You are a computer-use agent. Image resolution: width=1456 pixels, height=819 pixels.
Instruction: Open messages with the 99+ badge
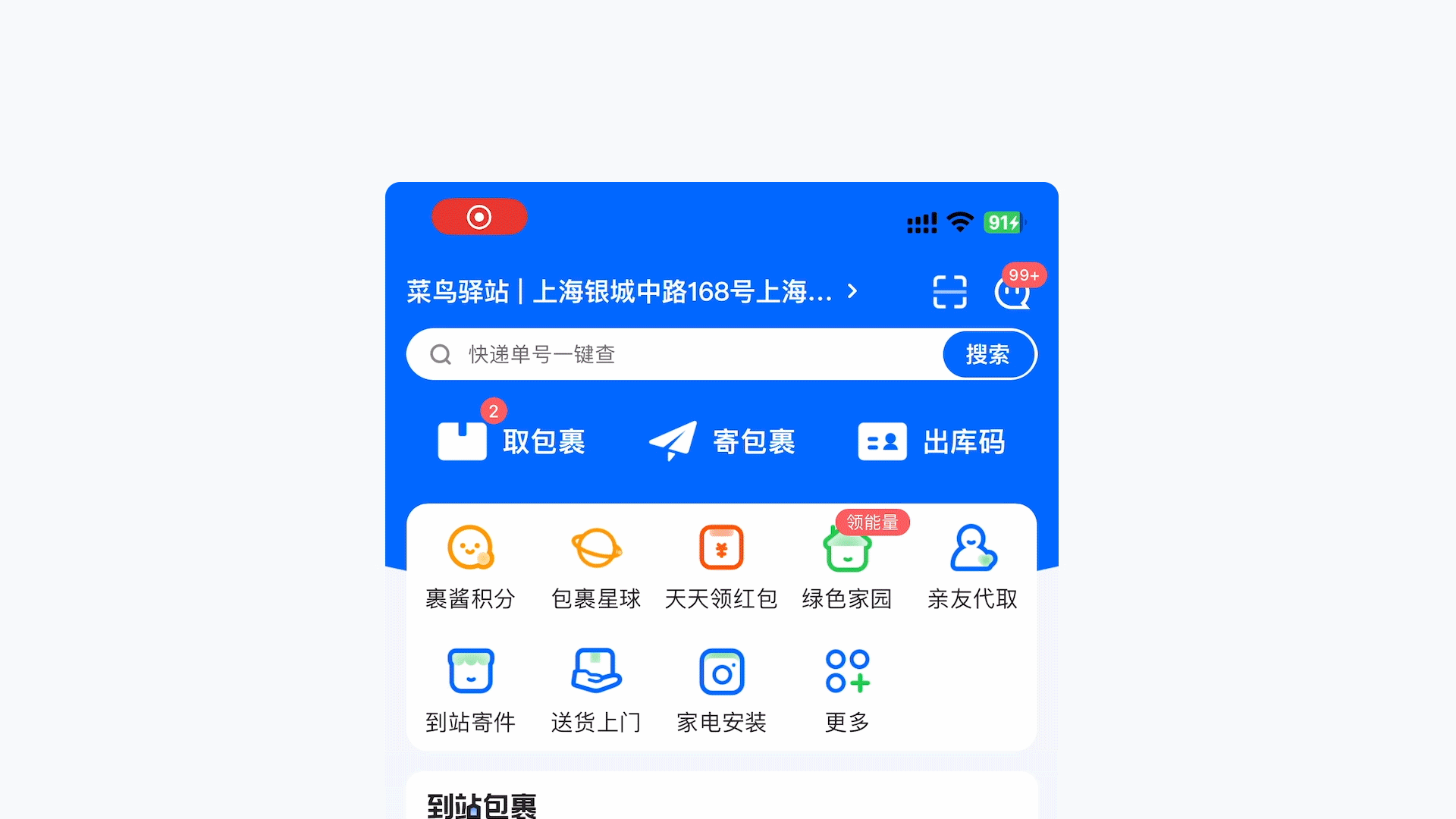click(x=1013, y=292)
